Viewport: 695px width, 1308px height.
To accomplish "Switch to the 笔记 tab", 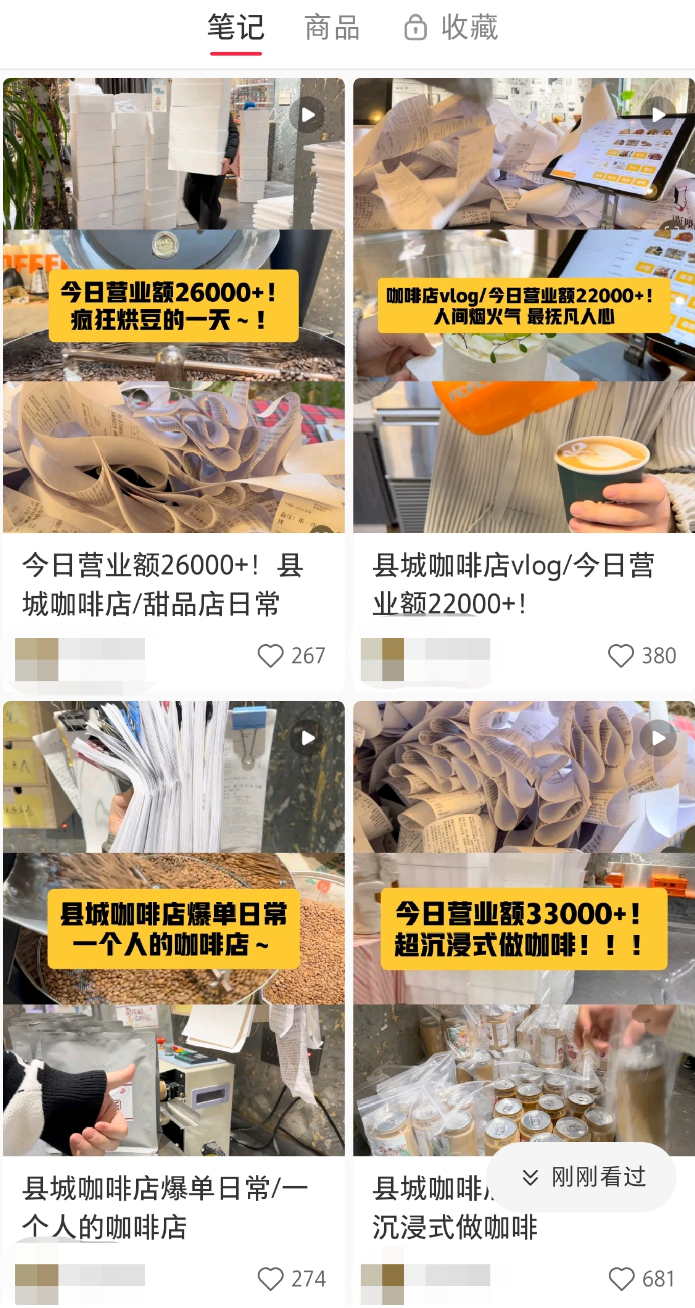I will point(235,28).
